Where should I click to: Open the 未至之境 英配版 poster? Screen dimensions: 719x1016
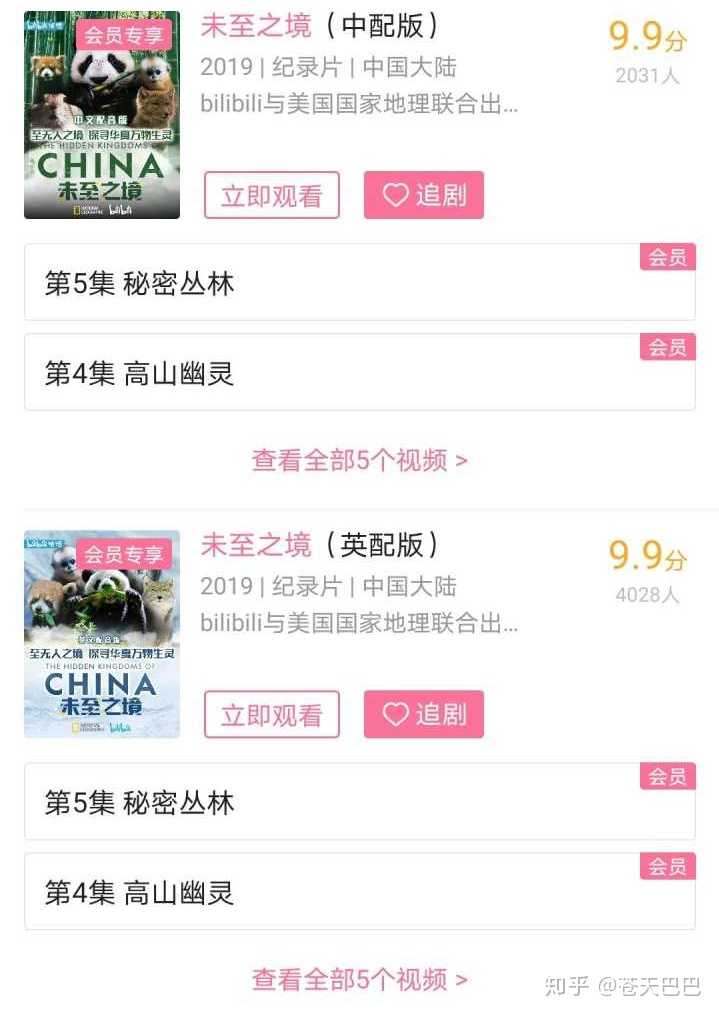[x=102, y=634]
